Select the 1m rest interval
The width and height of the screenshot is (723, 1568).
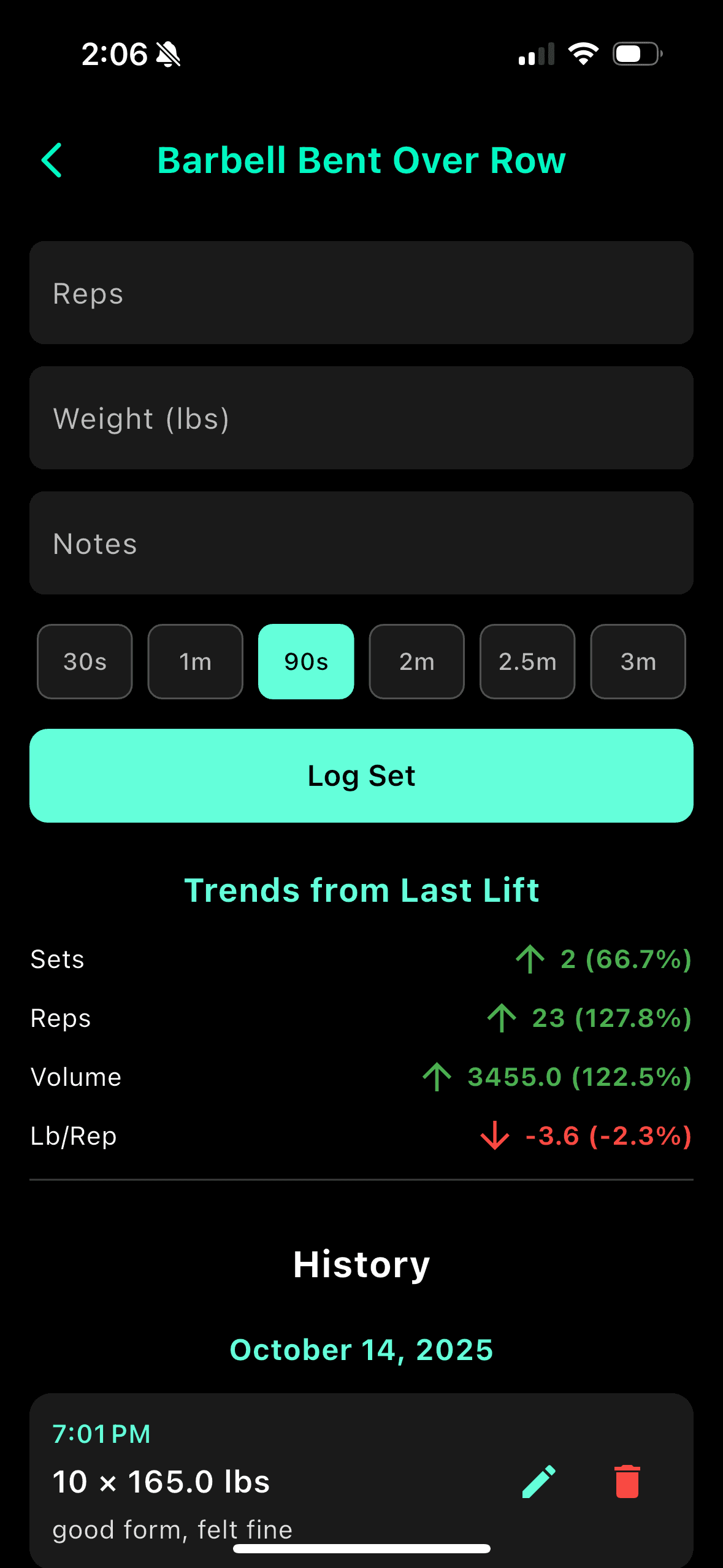click(x=195, y=661)
